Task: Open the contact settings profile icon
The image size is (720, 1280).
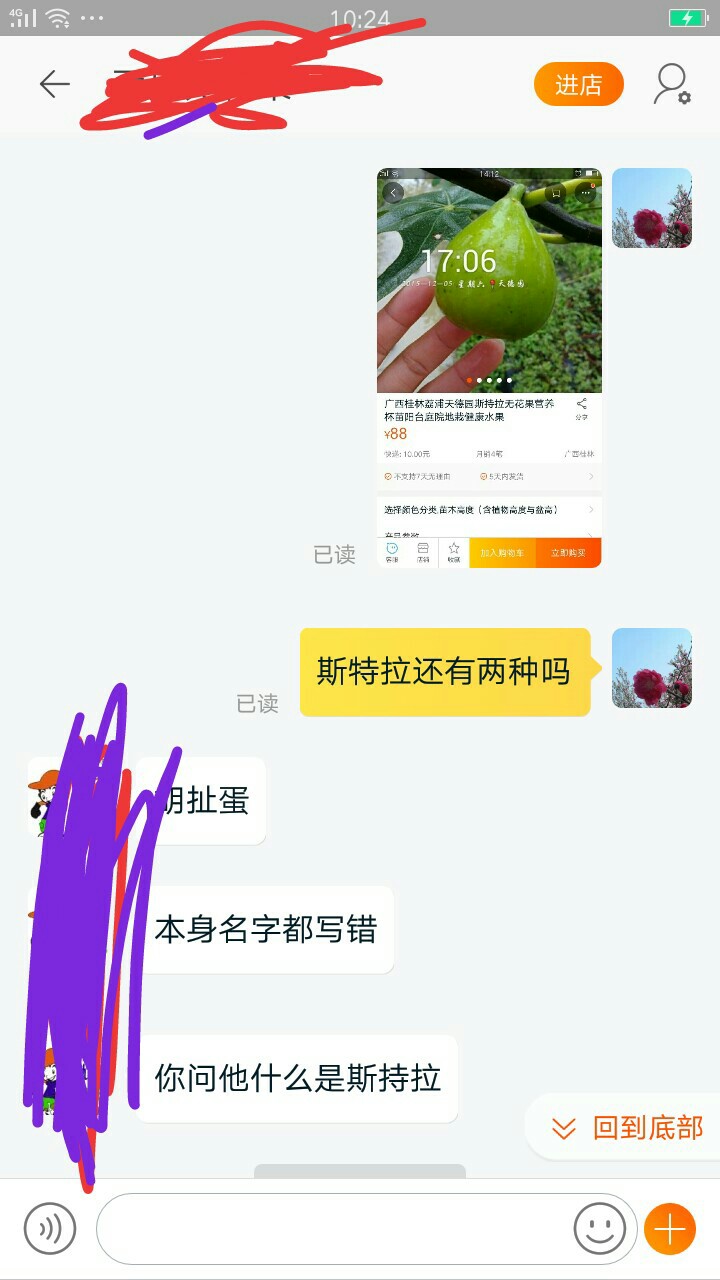Action: [x=672, y=85]
